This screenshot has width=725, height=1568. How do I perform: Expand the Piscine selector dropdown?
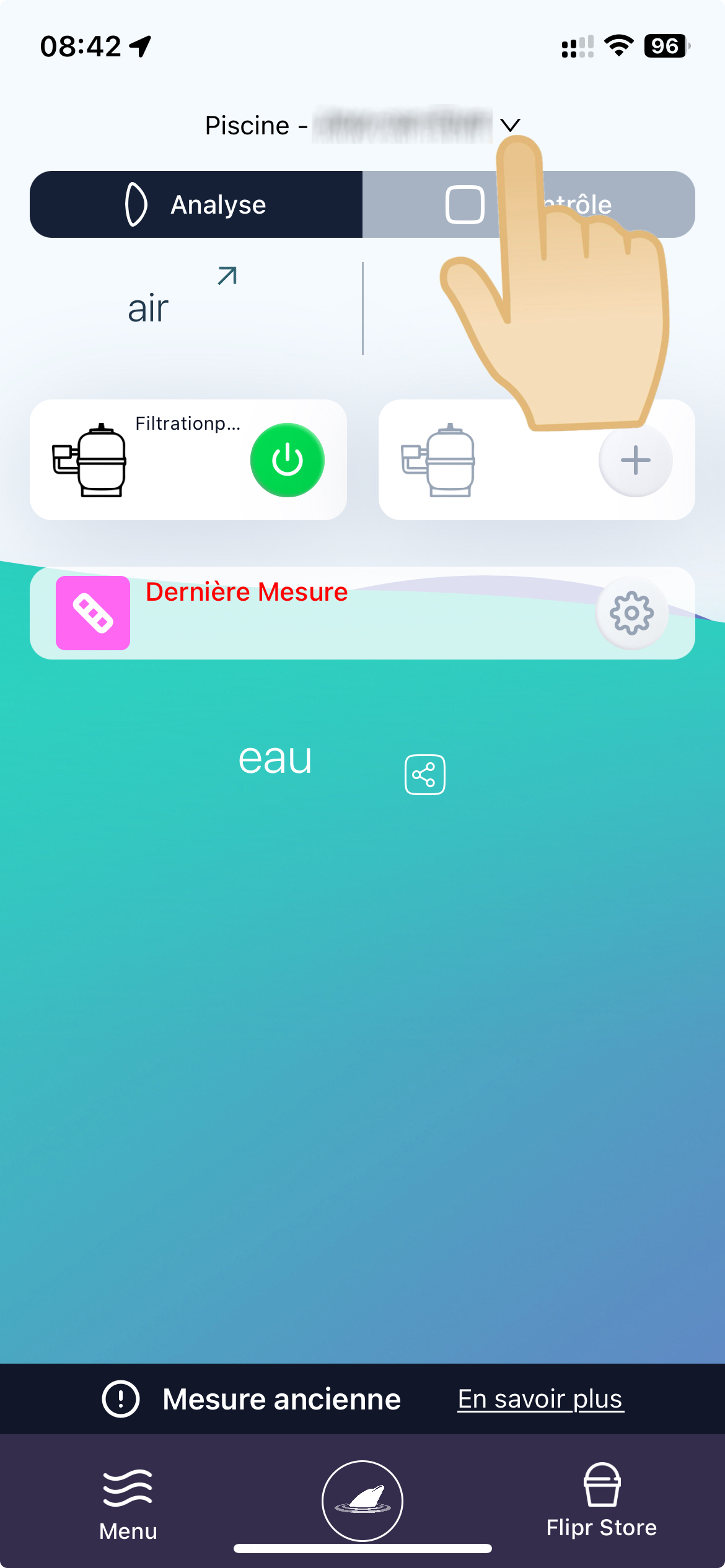[x=509, y=125]
